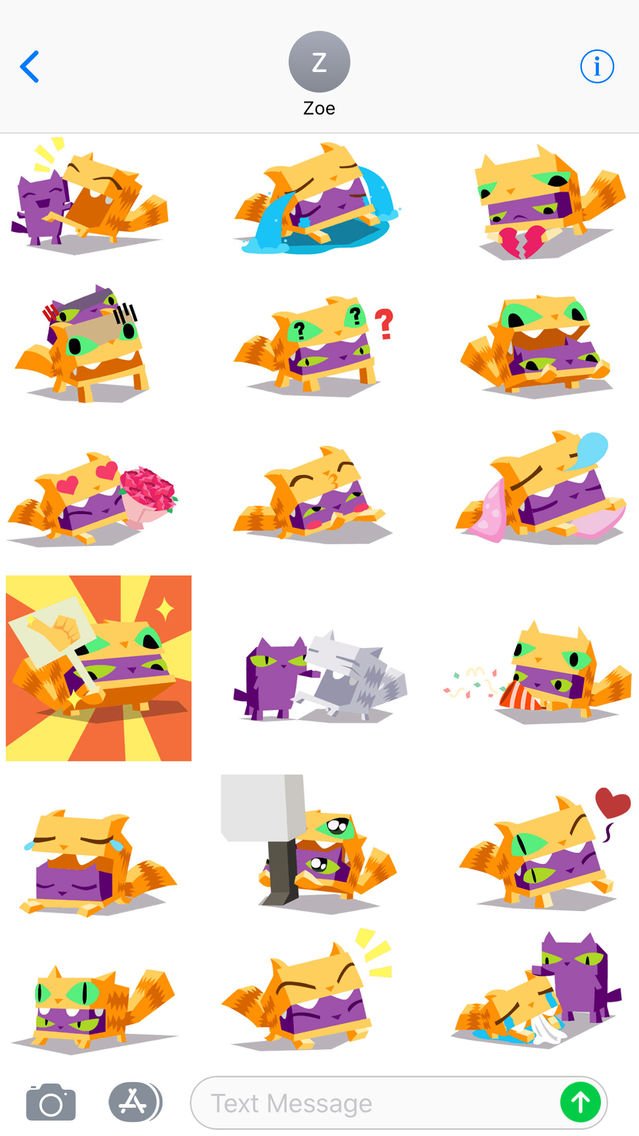Tap the fist protest sign sticker
Screen dimensions: 639x1136
click(x=99, y=668)
